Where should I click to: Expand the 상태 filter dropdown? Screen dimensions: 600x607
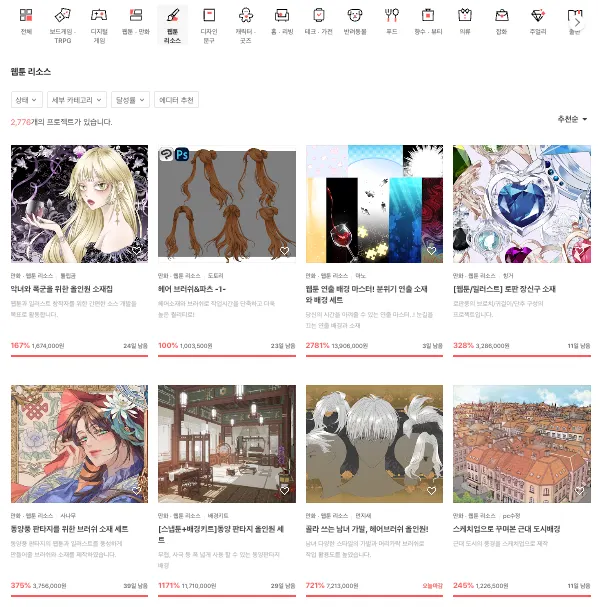27,100
